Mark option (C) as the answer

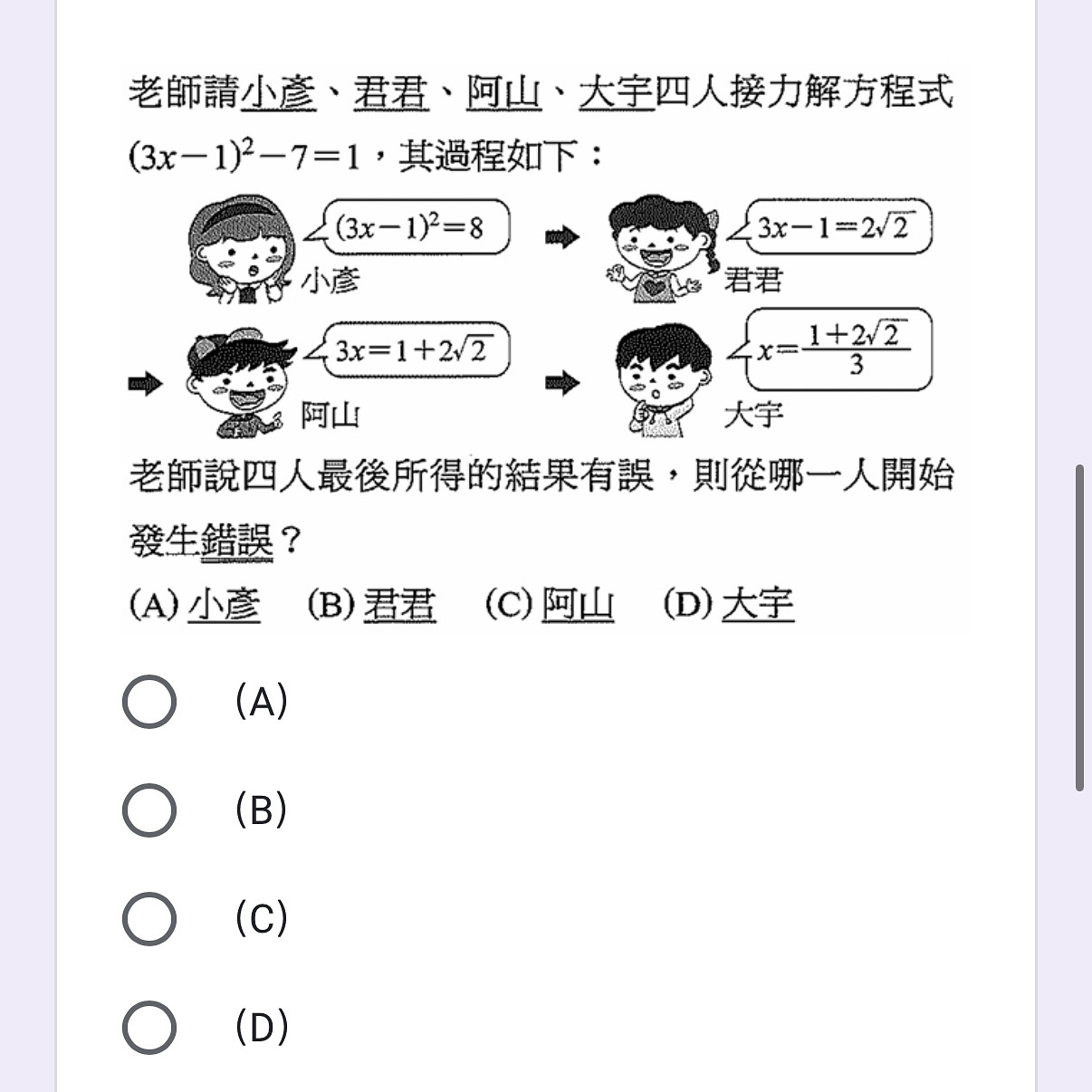point(149,919)
